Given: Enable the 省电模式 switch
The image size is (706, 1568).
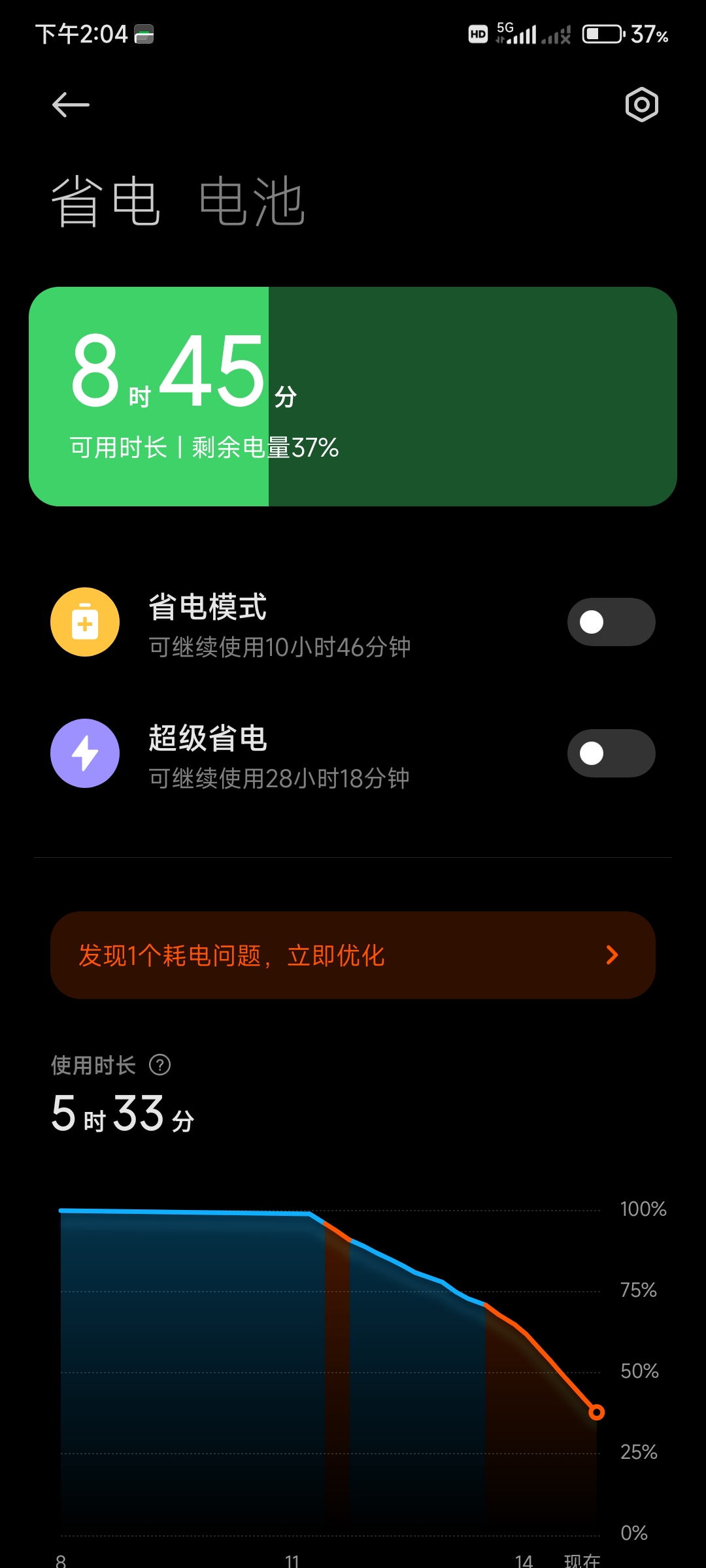Looking at the screenshot, I should (611, 622).
